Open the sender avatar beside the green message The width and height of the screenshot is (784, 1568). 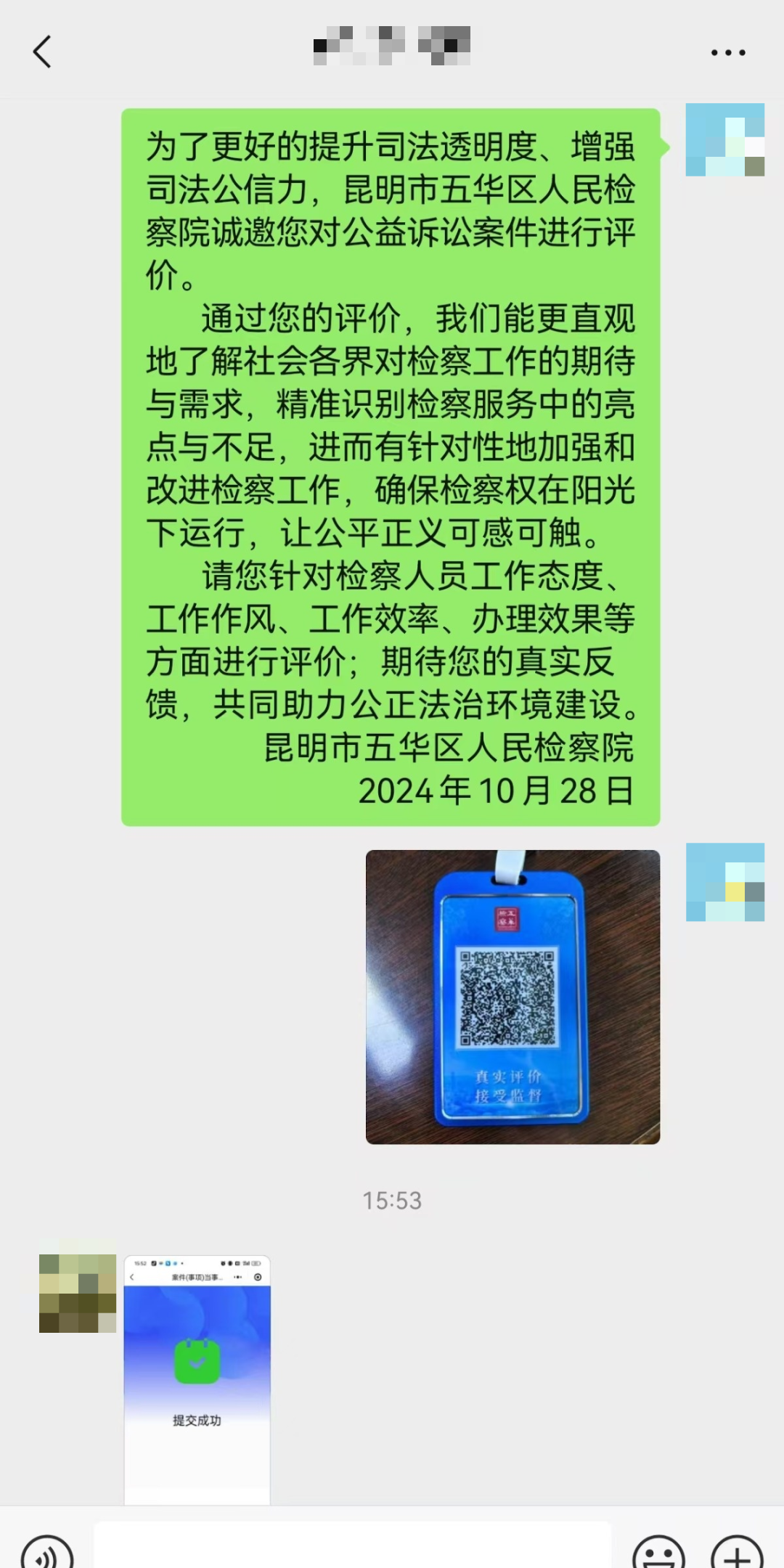[x=724, y=140]
